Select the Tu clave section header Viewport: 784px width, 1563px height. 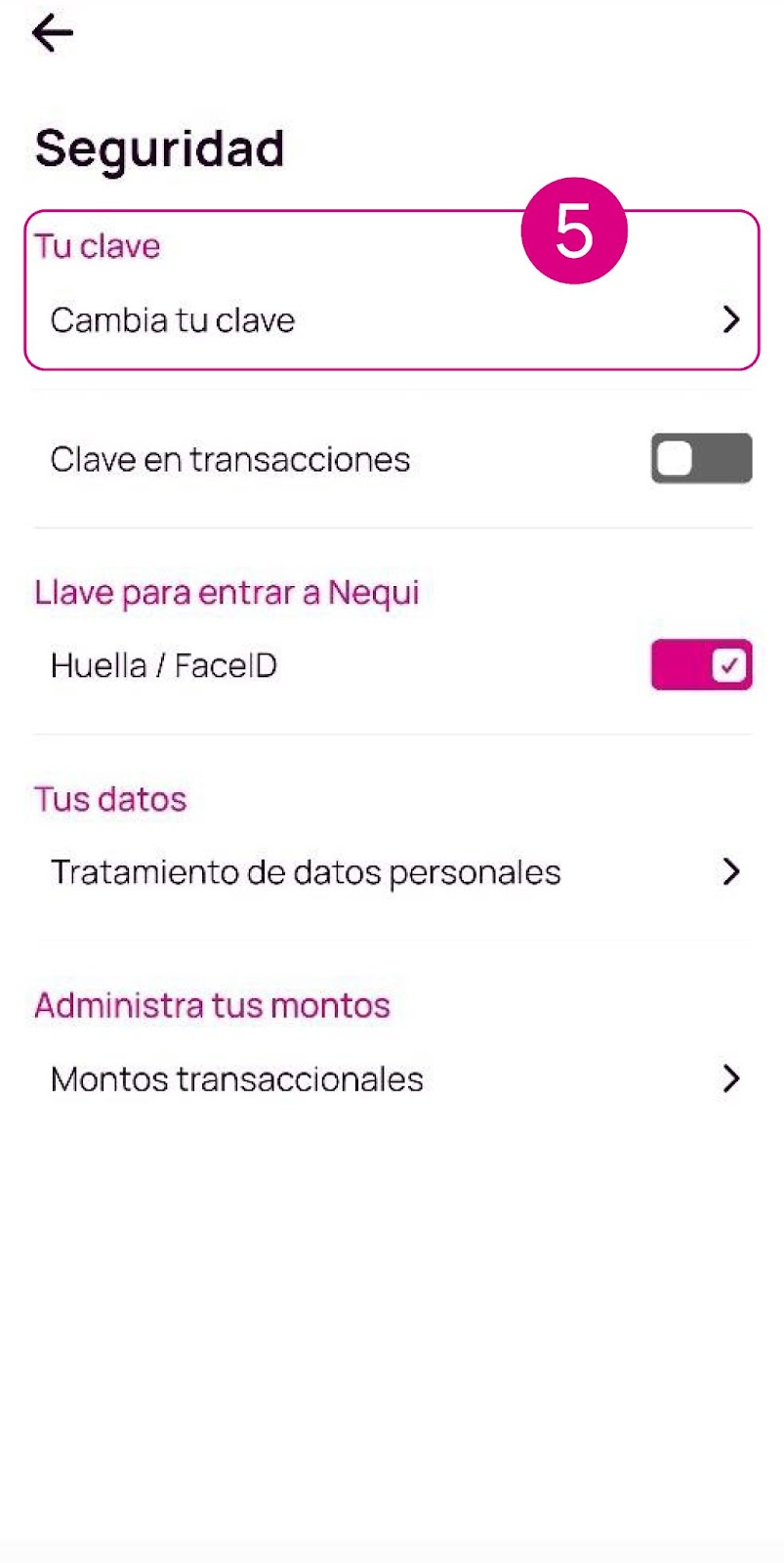(97, 245)
